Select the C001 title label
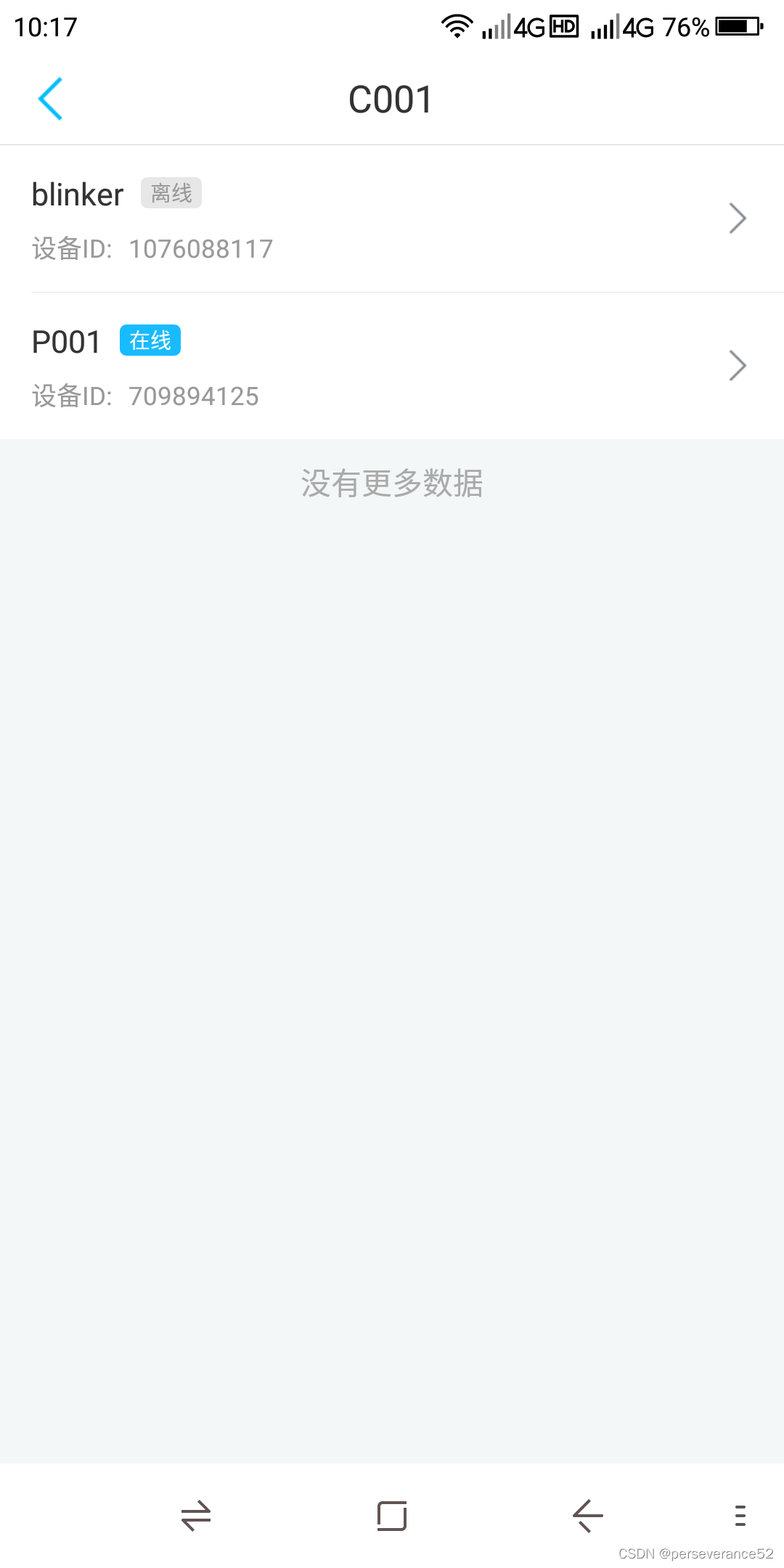This screenshot has width=784, height=1568. (x=391, y=98)
